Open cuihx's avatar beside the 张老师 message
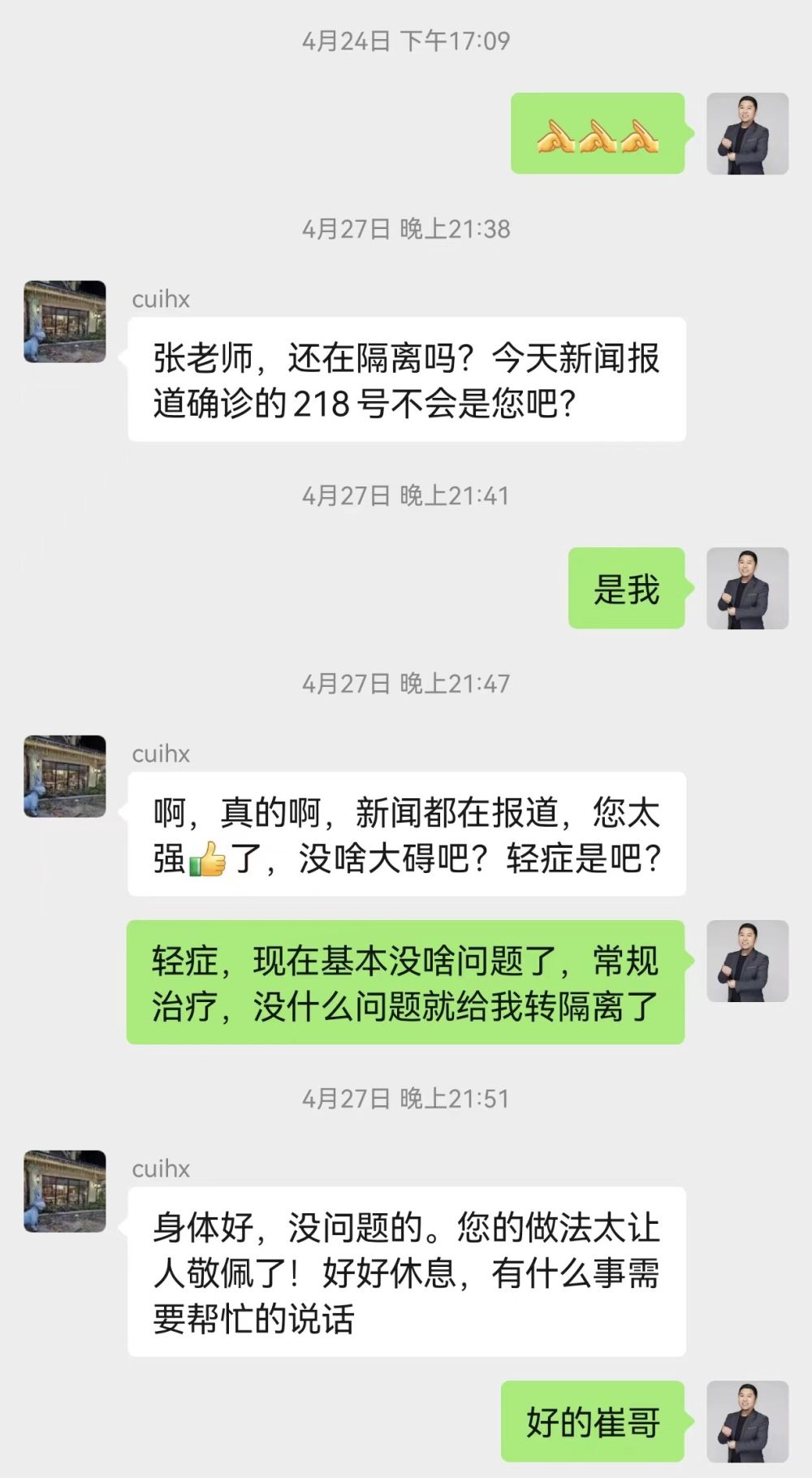This screenshot has width=812, height=1478. tap(65, 322)
